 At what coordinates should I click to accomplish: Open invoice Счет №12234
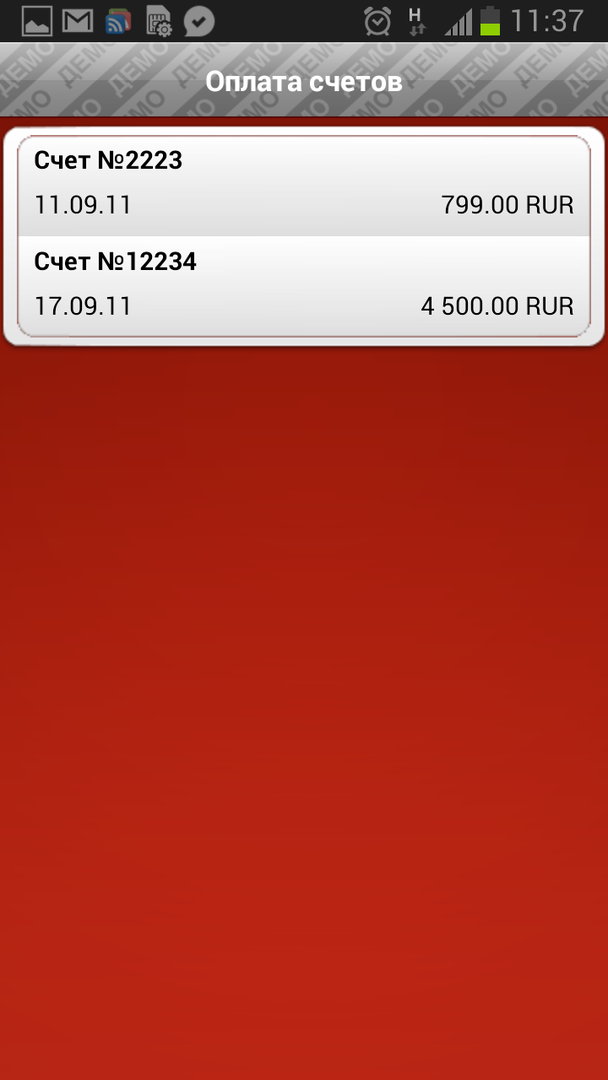(304, 285)
